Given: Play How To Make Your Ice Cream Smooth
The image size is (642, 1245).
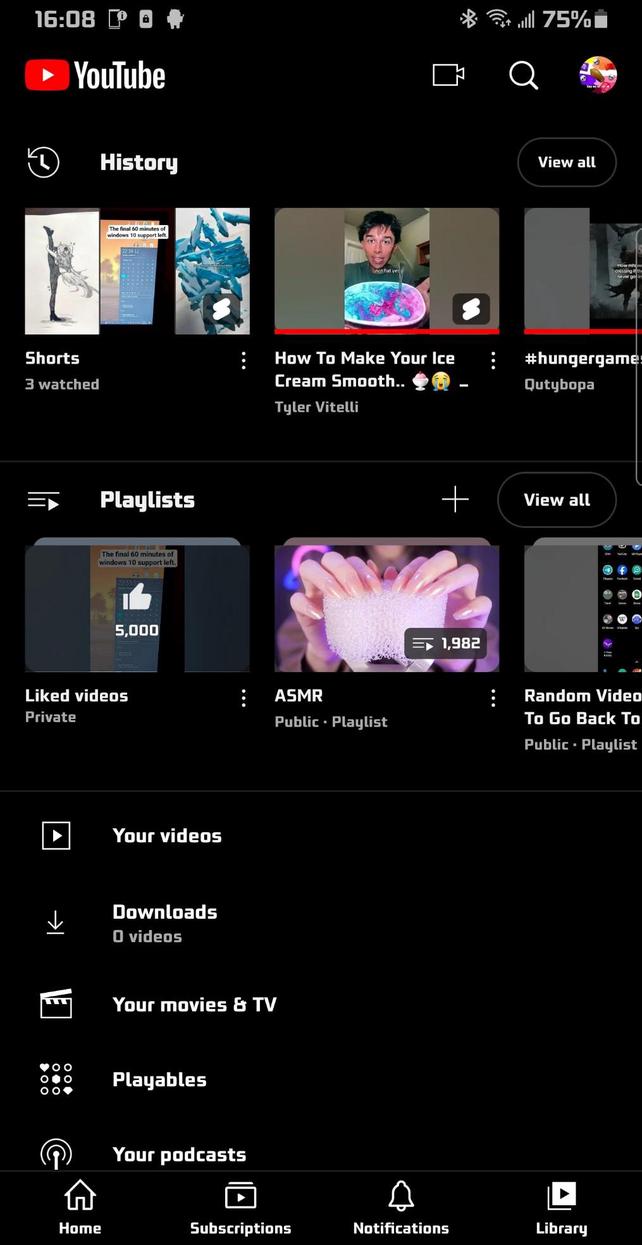Looking at the screenshot, I should [x=386, y=270].
